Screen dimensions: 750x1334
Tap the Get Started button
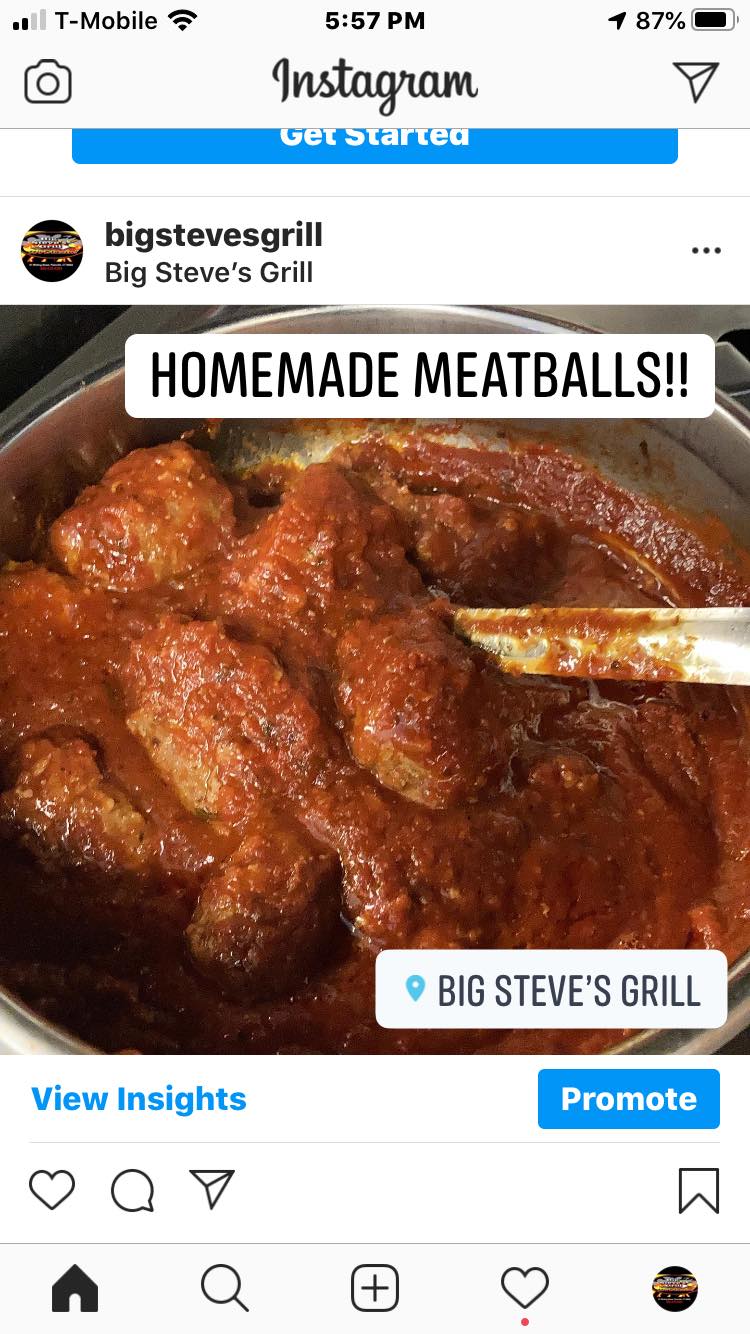pos(375,140)
